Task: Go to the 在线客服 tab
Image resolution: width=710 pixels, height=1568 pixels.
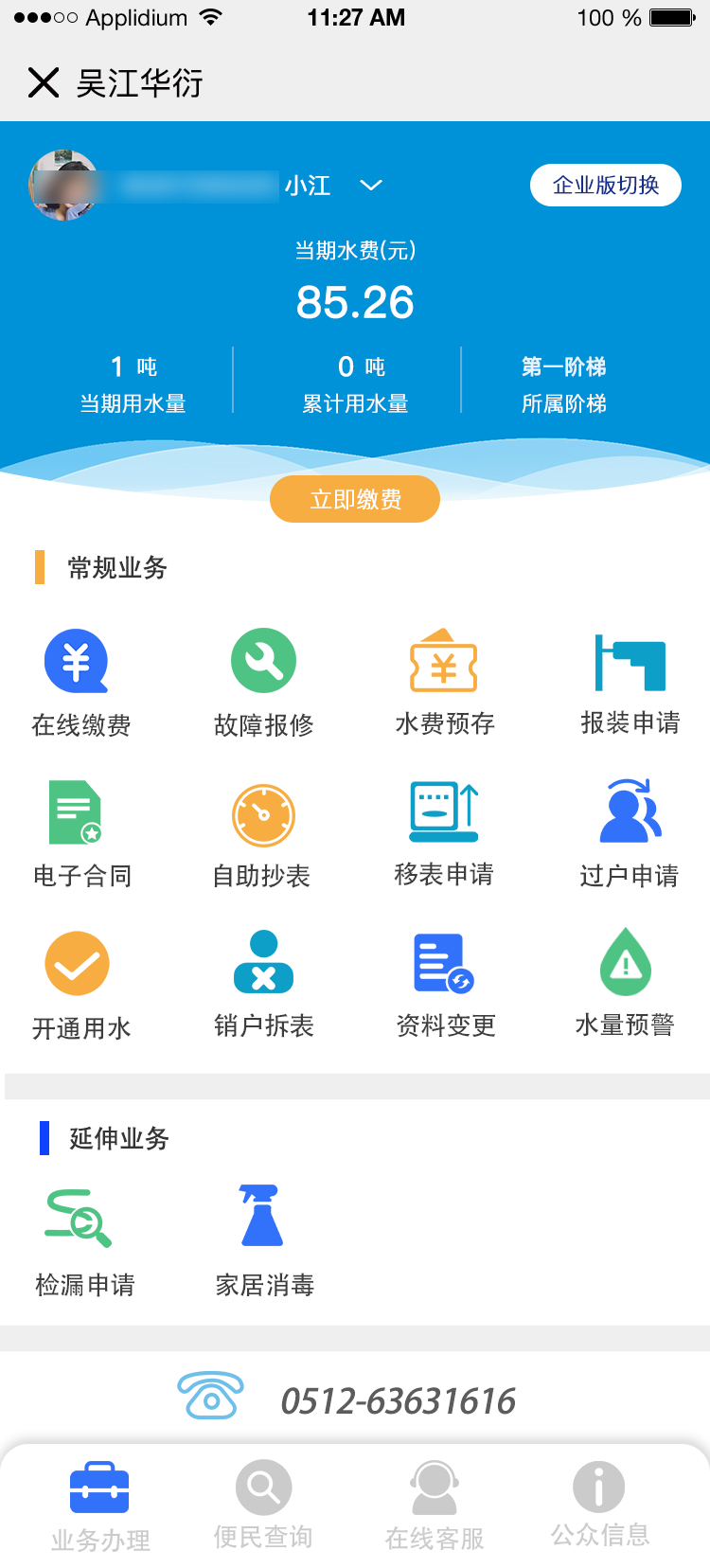Action: pos(435,1506)
